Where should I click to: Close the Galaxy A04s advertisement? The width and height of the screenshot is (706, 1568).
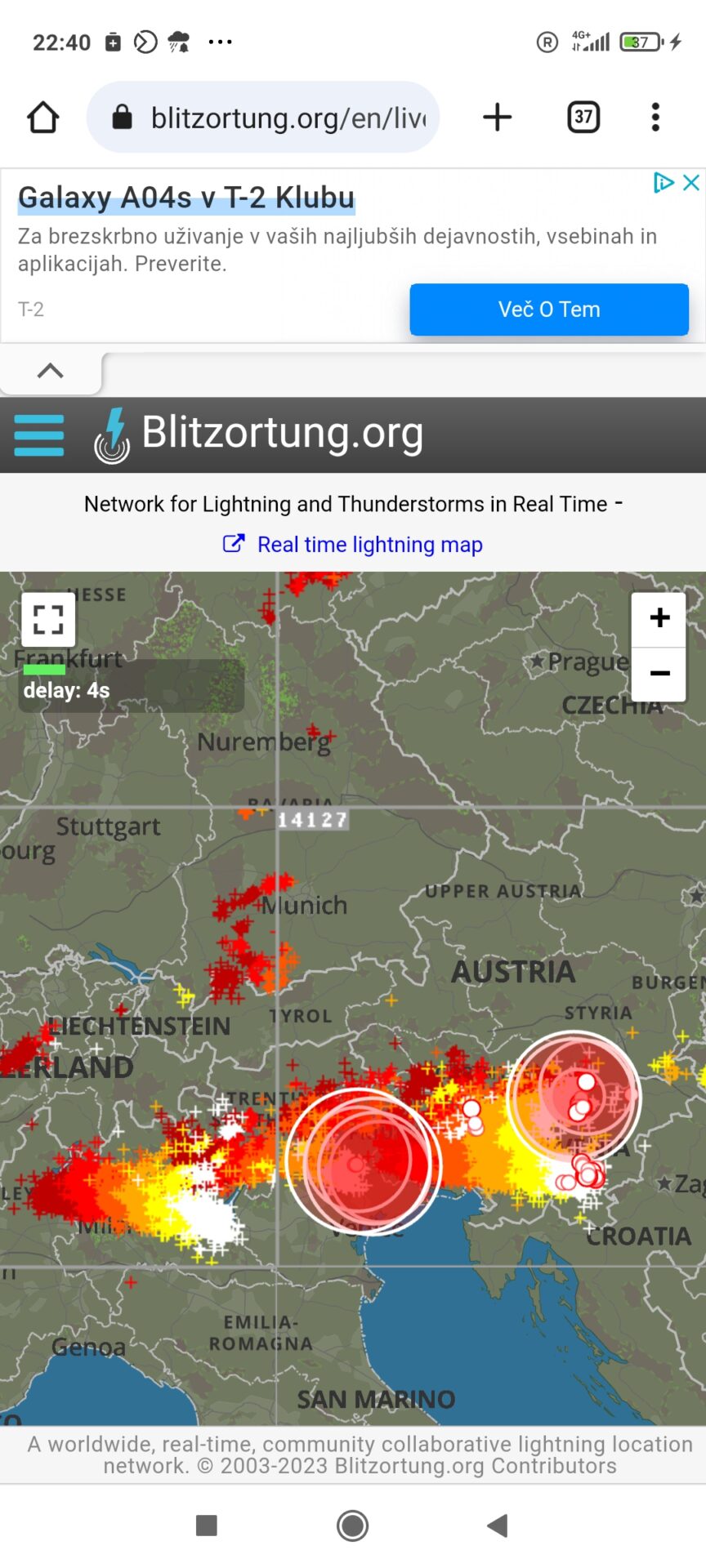click(691, 183)
